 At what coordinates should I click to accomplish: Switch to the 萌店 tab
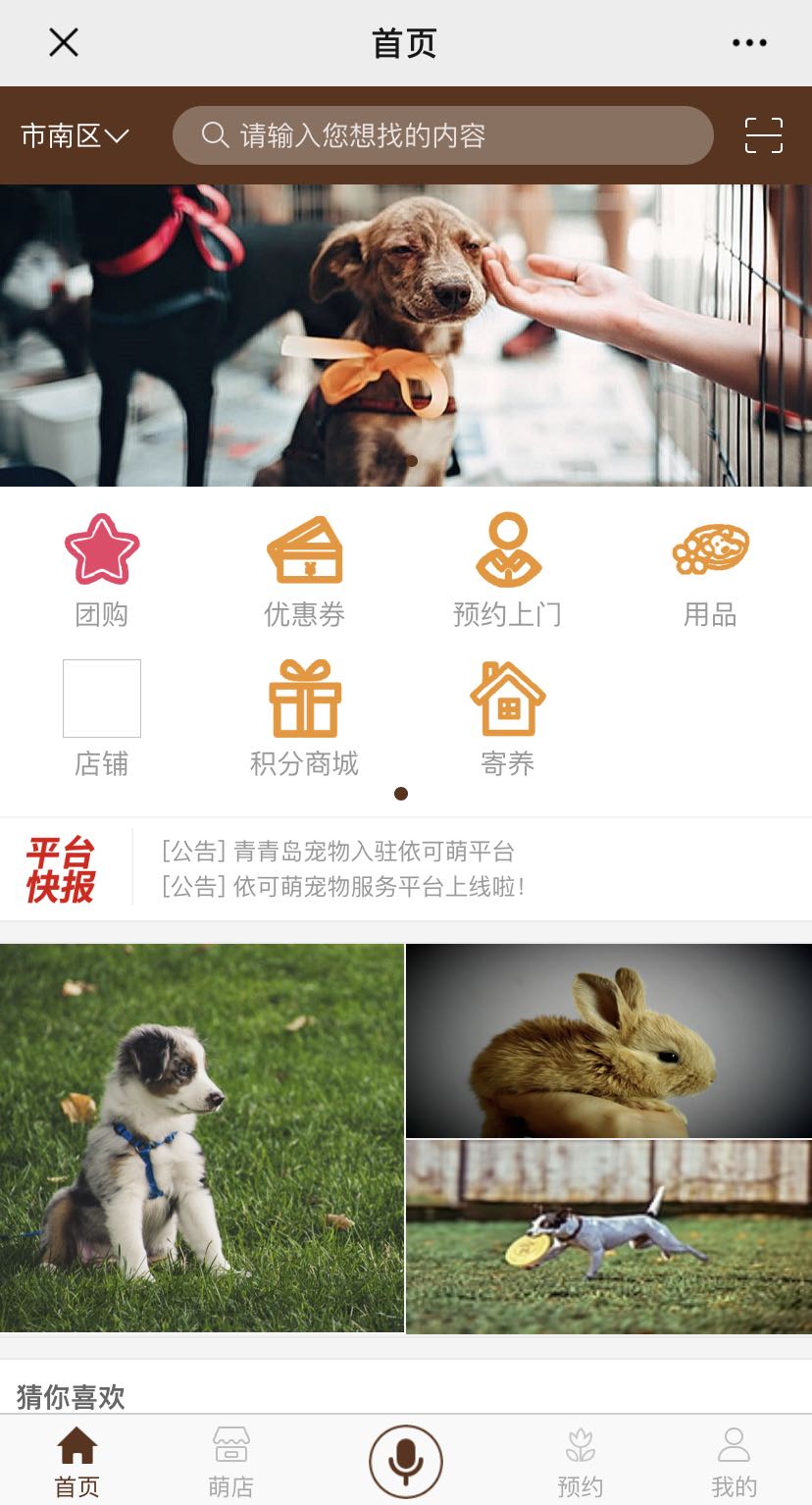pos(231,1462)
